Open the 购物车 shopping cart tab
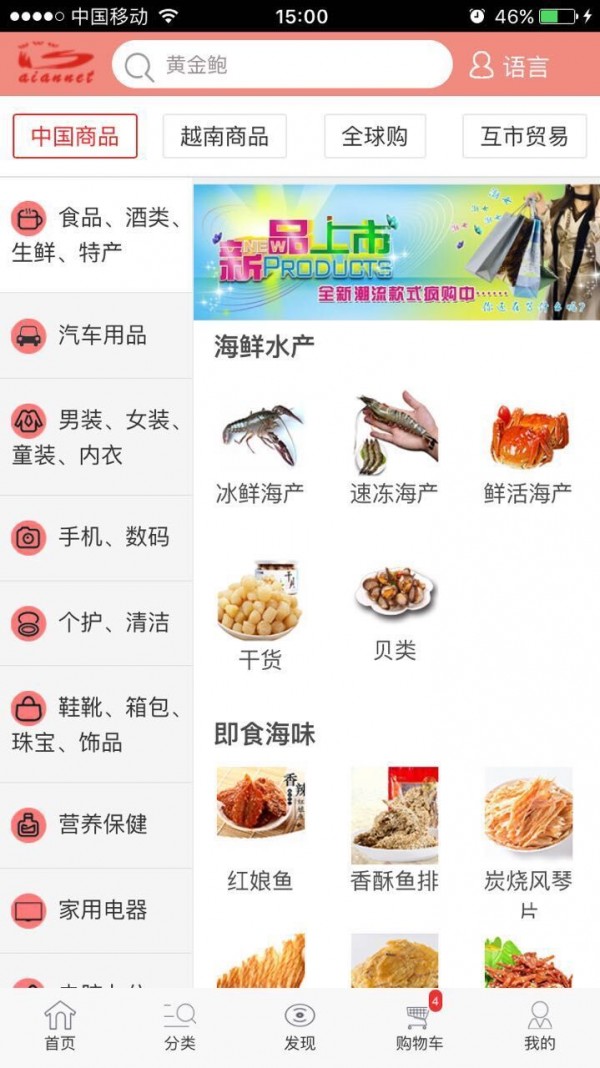This screenshot has width=600, height=1068. click(x=419, y=1026)
